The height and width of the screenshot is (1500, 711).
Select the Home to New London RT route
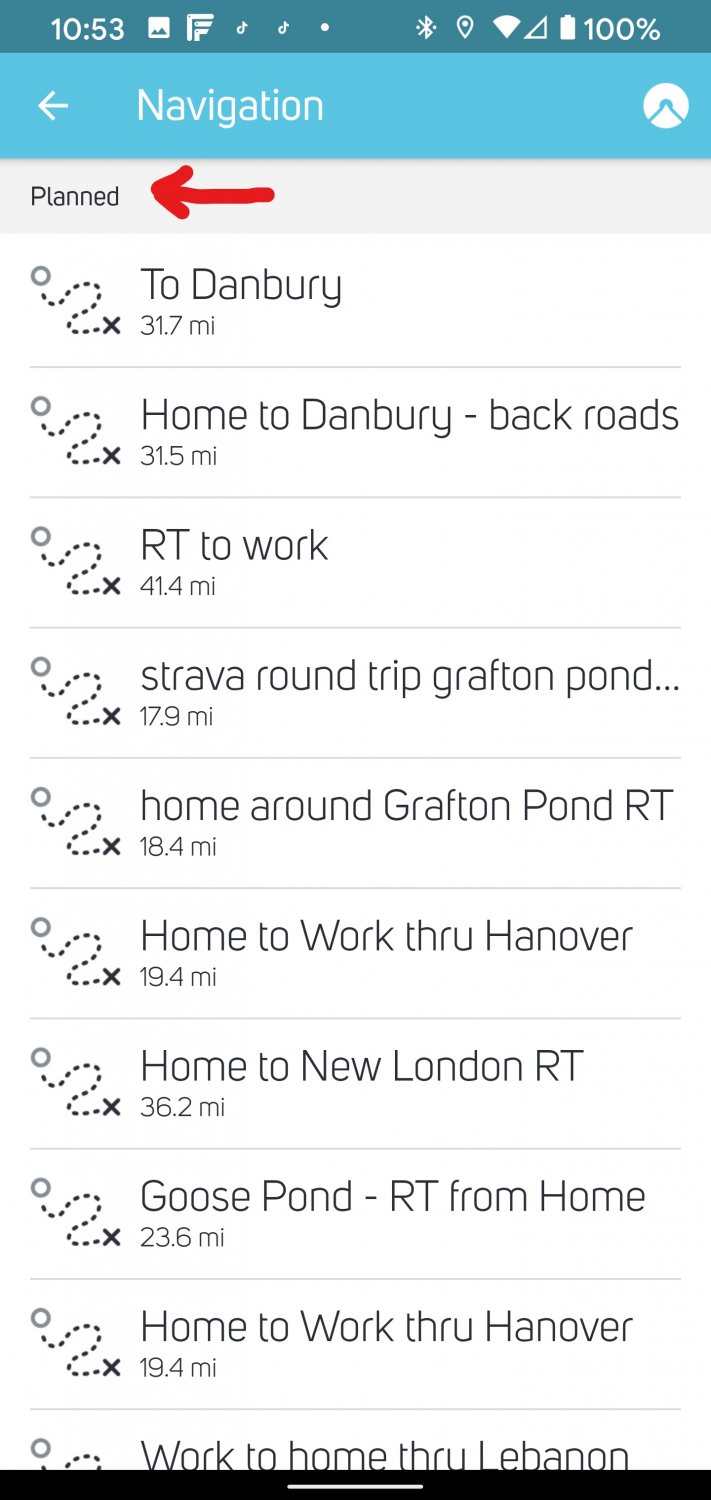click(x=355, y=1083)
